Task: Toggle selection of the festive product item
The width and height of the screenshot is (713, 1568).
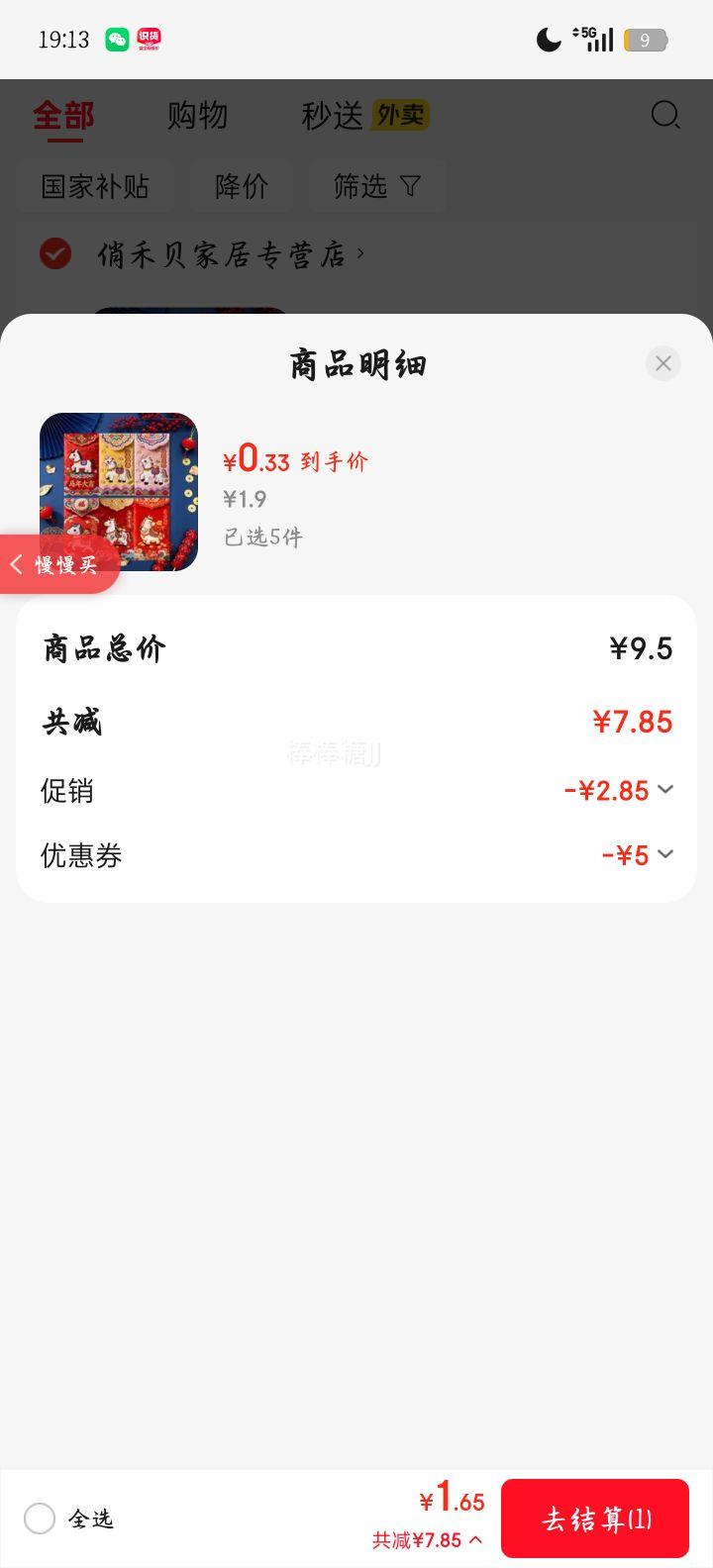Action: tap(119, 492)
